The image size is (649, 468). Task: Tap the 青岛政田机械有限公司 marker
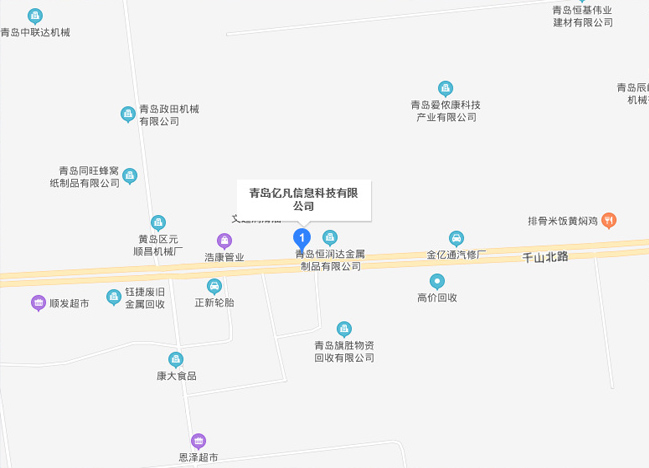point(128,113)
